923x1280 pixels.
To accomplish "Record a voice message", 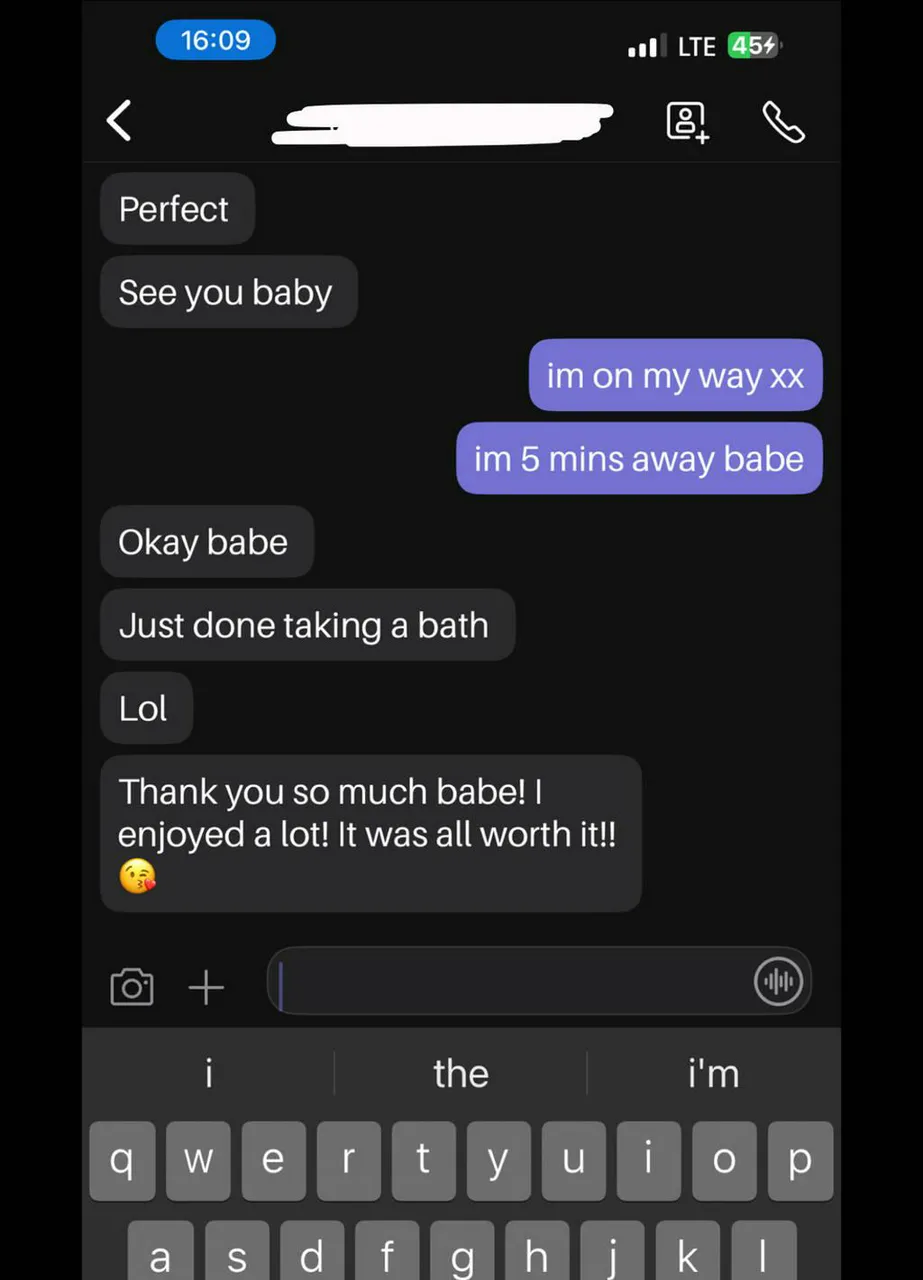I will pyautogui.click(x=778, y=982).
